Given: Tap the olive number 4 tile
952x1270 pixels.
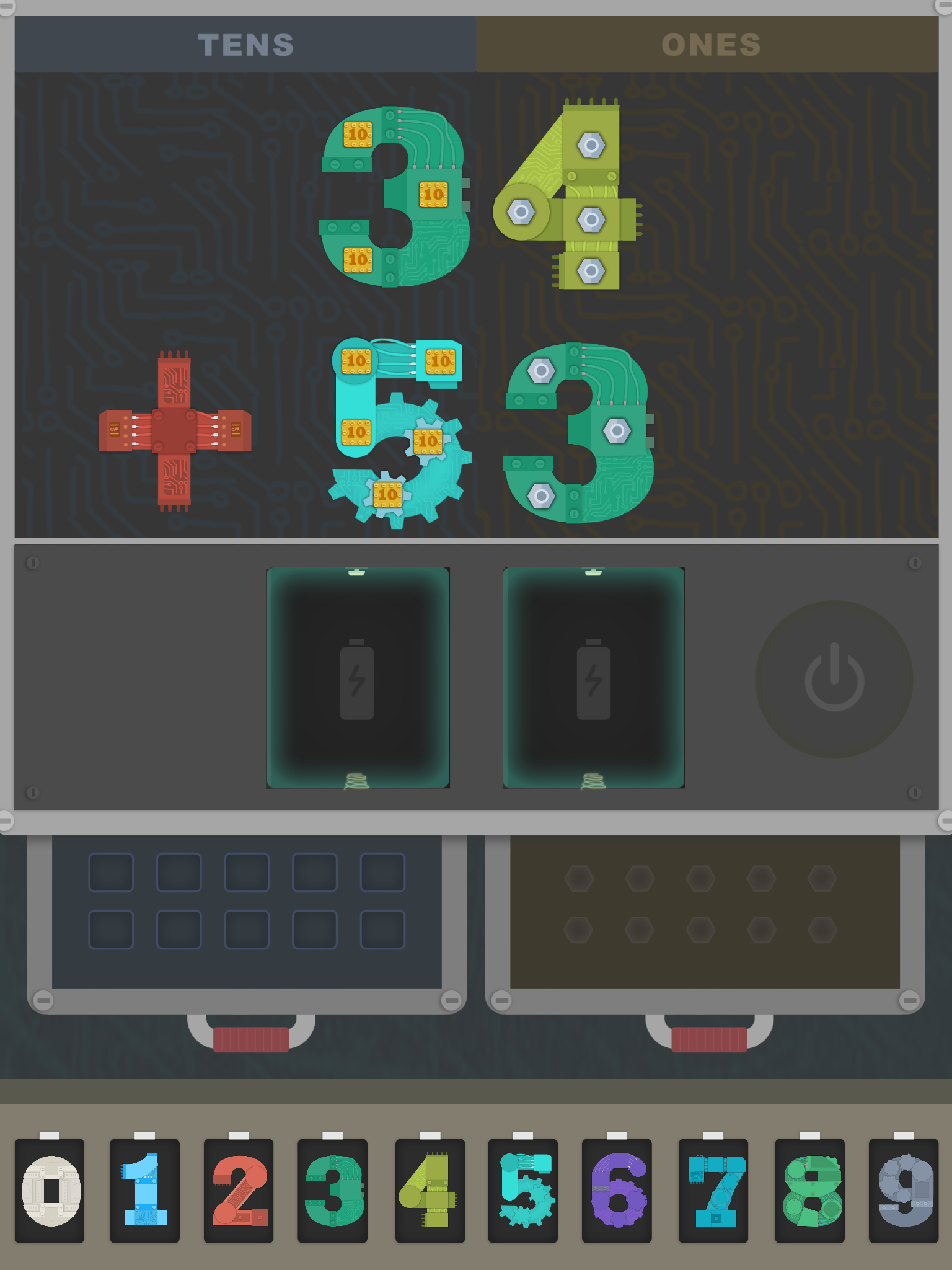Looking at the screenshot, I should [x=430, y=1191].
